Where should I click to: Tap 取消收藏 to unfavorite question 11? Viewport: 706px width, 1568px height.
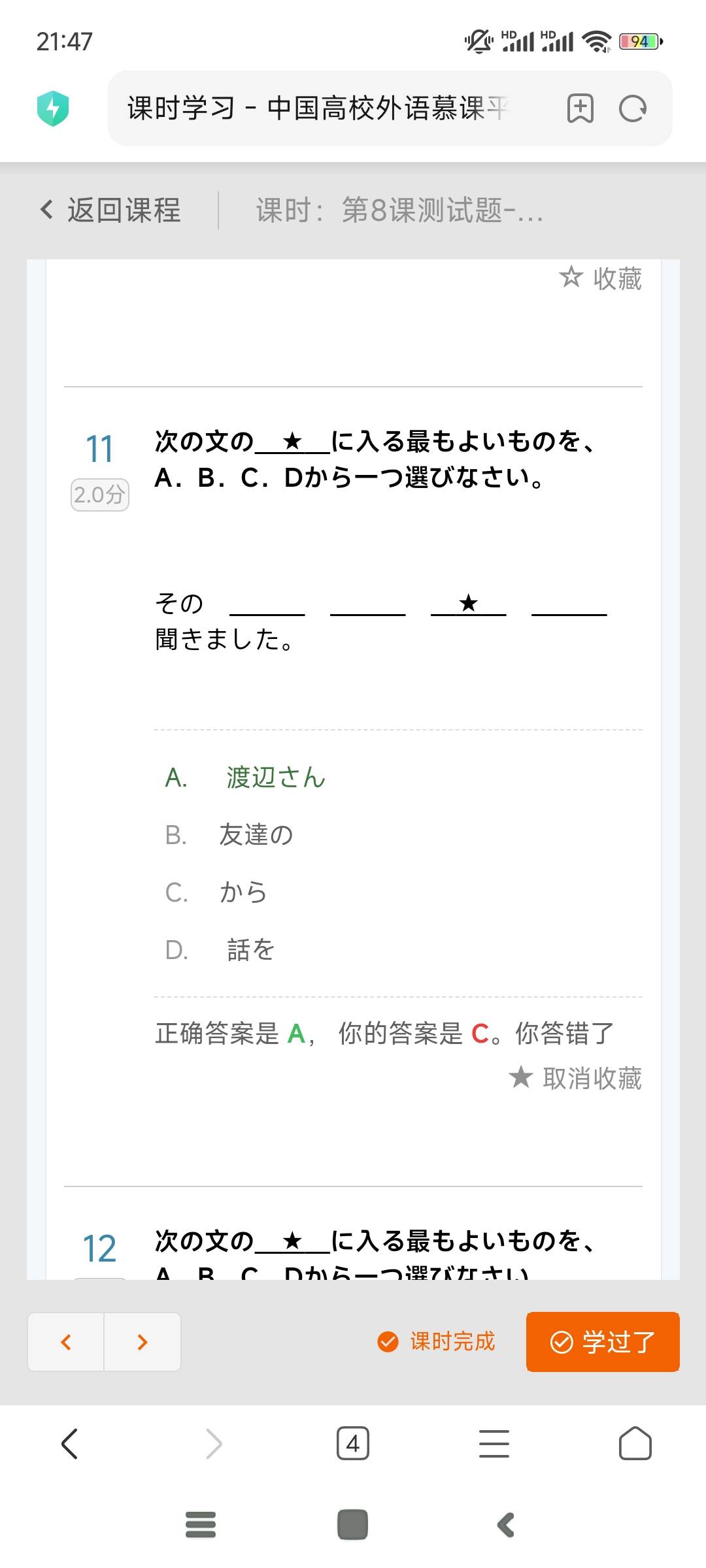576,1078
